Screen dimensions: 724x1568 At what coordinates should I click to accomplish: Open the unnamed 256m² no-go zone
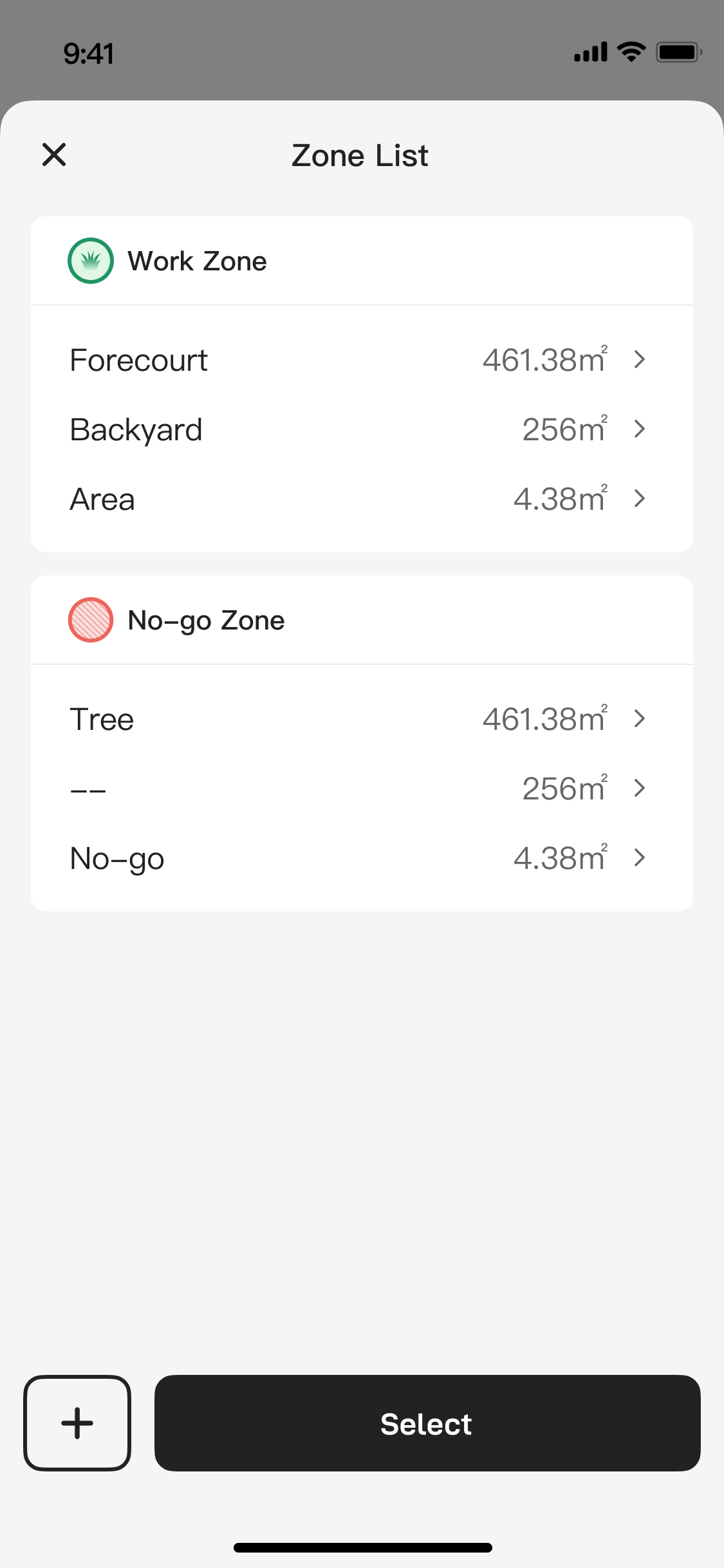[x=360, y=789]
